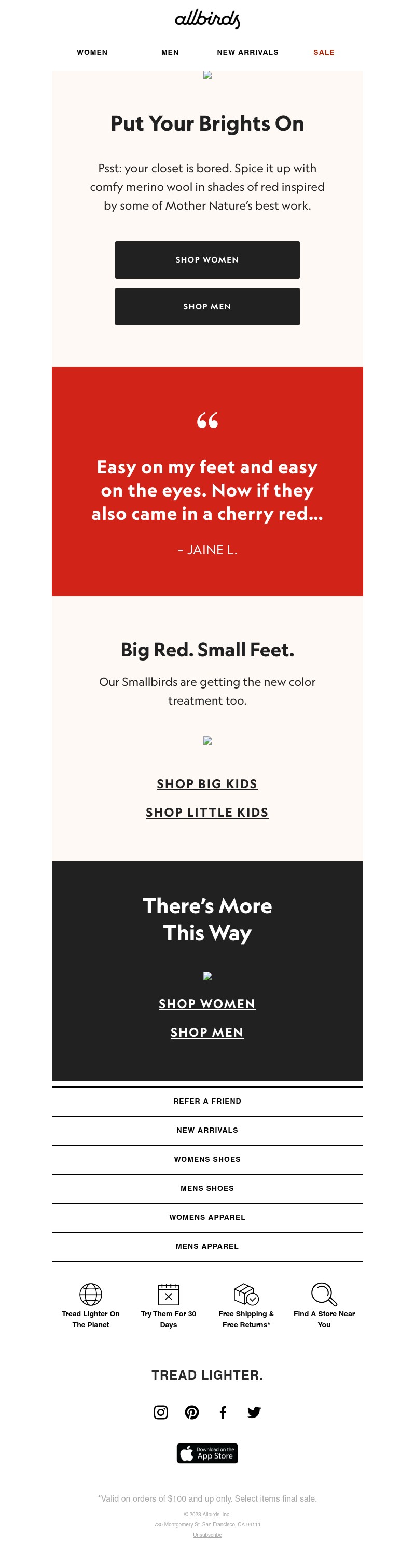Go to NEW ARRIVALS in top navigation
The height and width of the screenshot is (1568, 415).
(247, 52)
